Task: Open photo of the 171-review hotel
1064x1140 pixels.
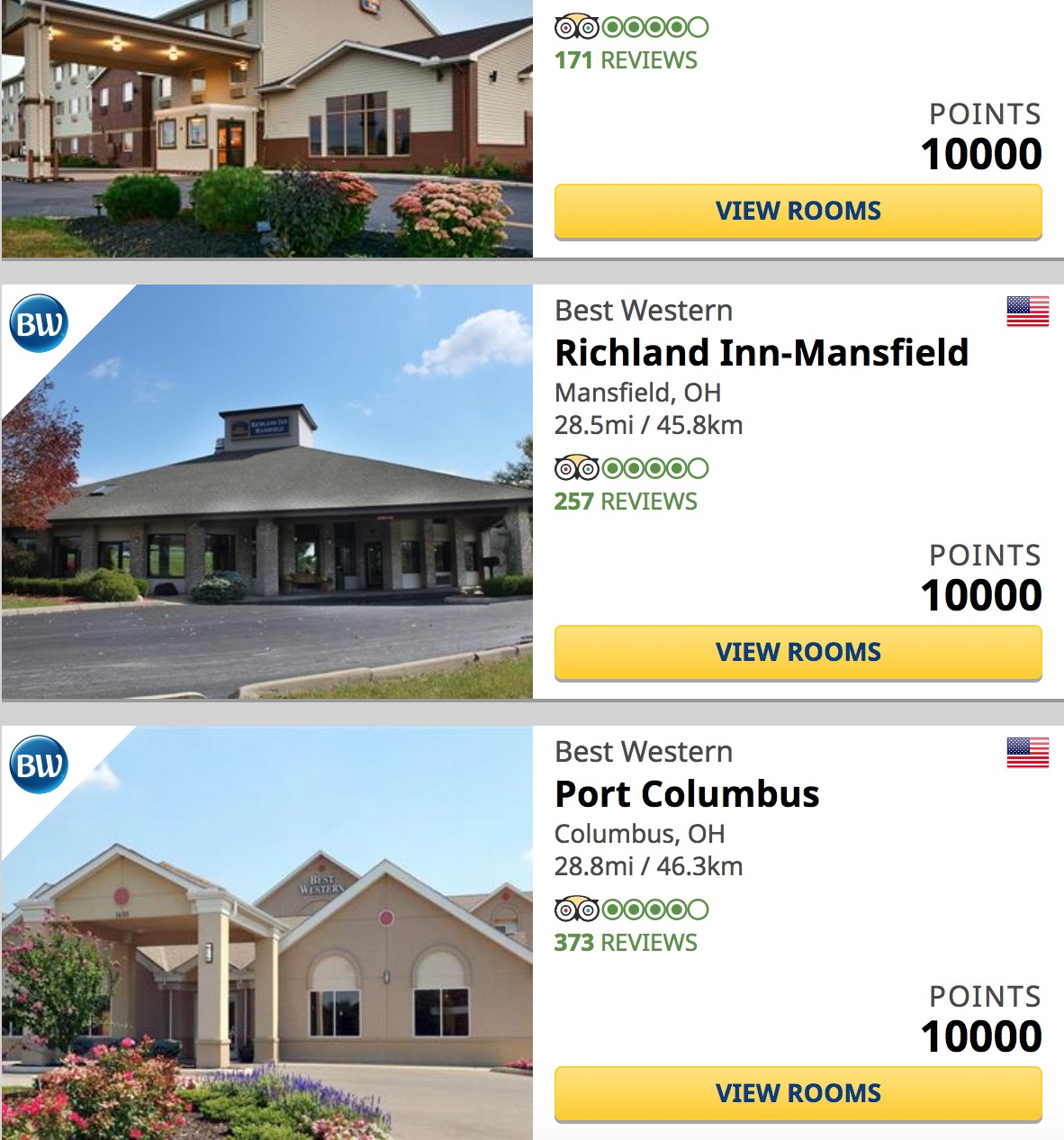Action: point(267,128)
